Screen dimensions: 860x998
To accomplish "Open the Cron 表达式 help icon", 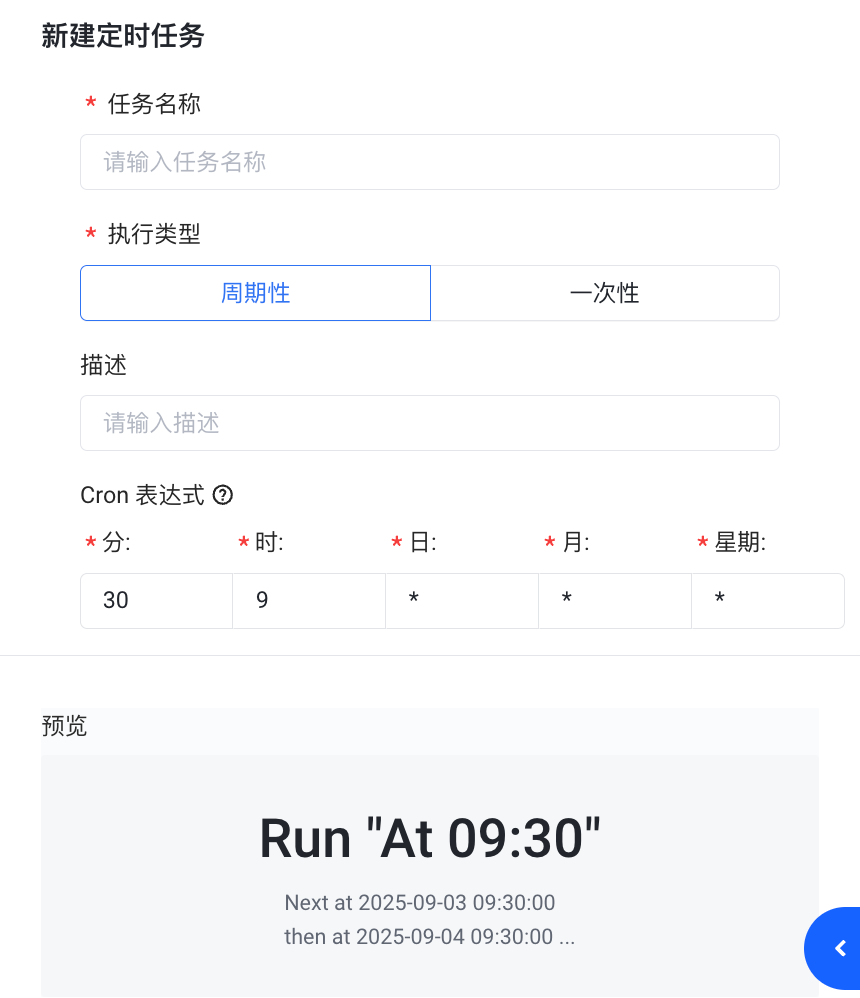I will [223, 495].
